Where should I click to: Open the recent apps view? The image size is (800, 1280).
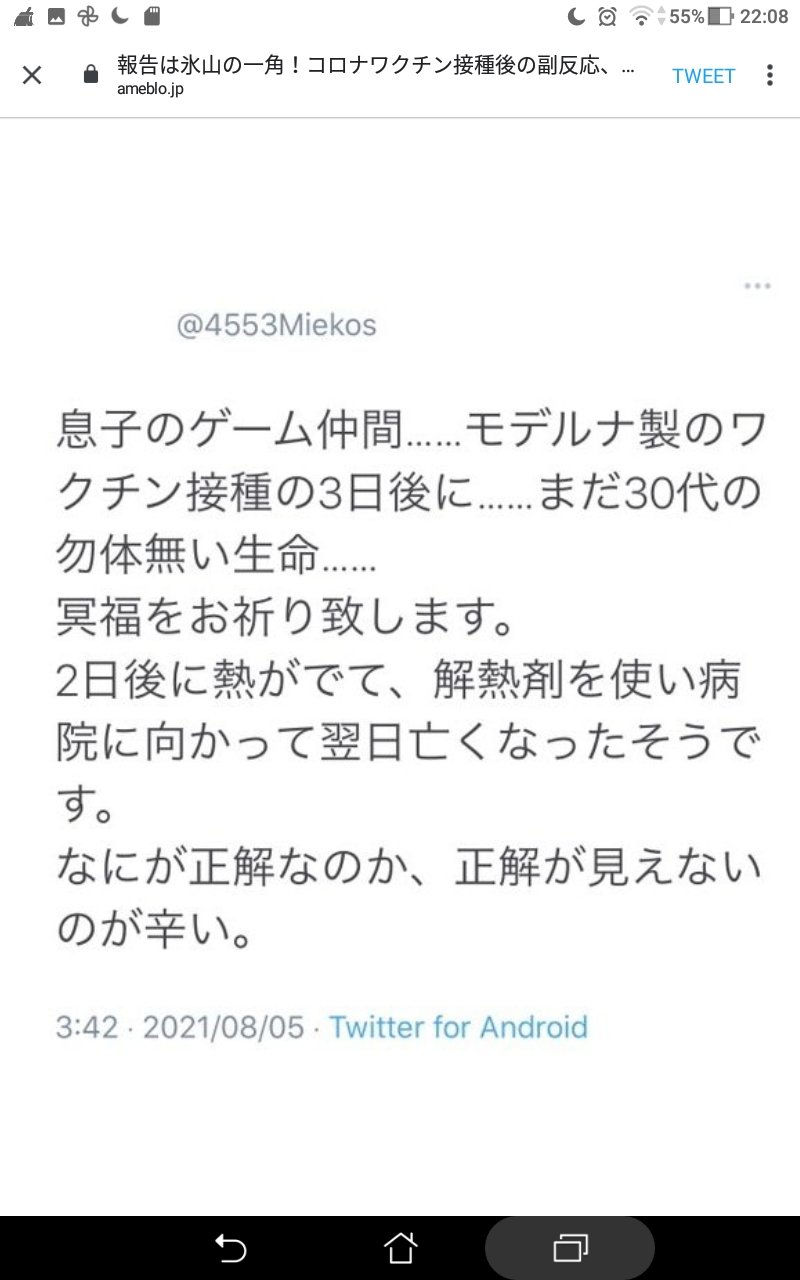click(570, 1247)
